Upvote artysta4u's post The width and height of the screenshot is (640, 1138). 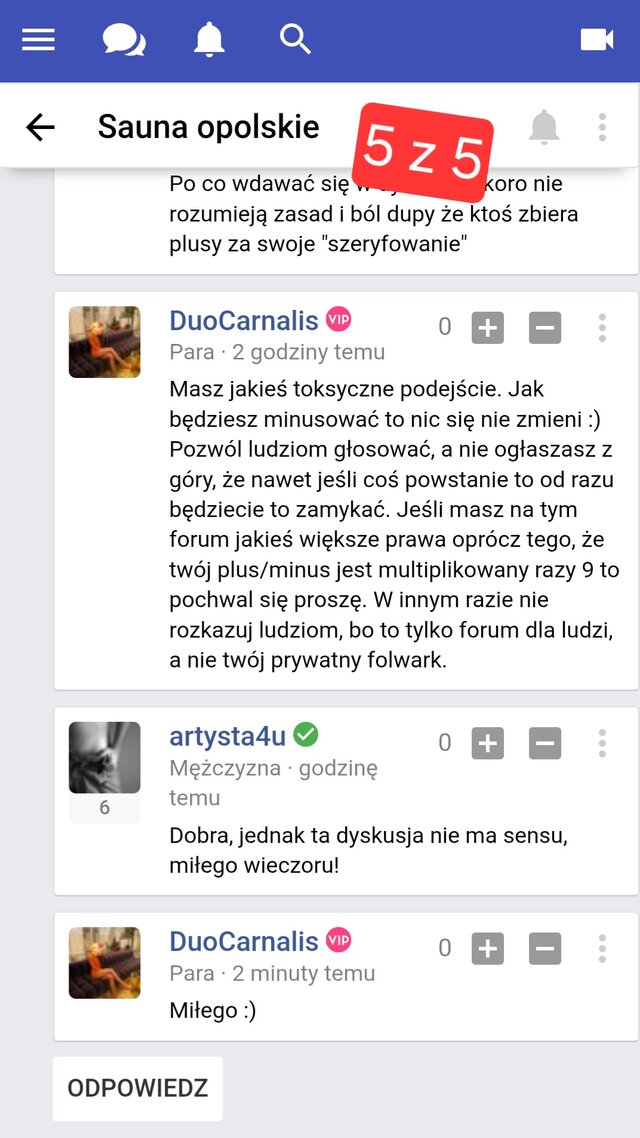tap(487, 743)
